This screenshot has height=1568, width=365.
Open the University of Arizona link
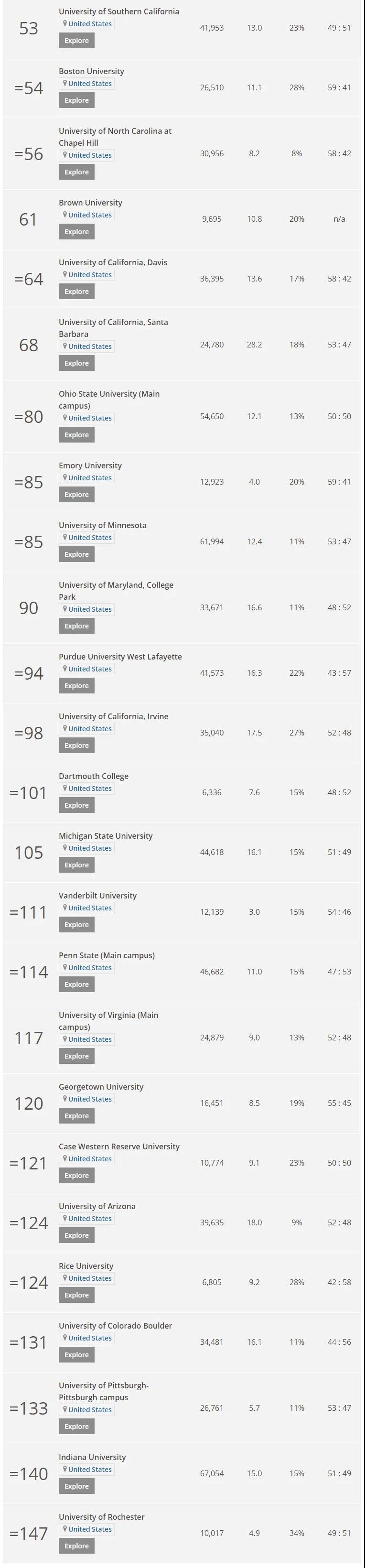coord(97,1206)
